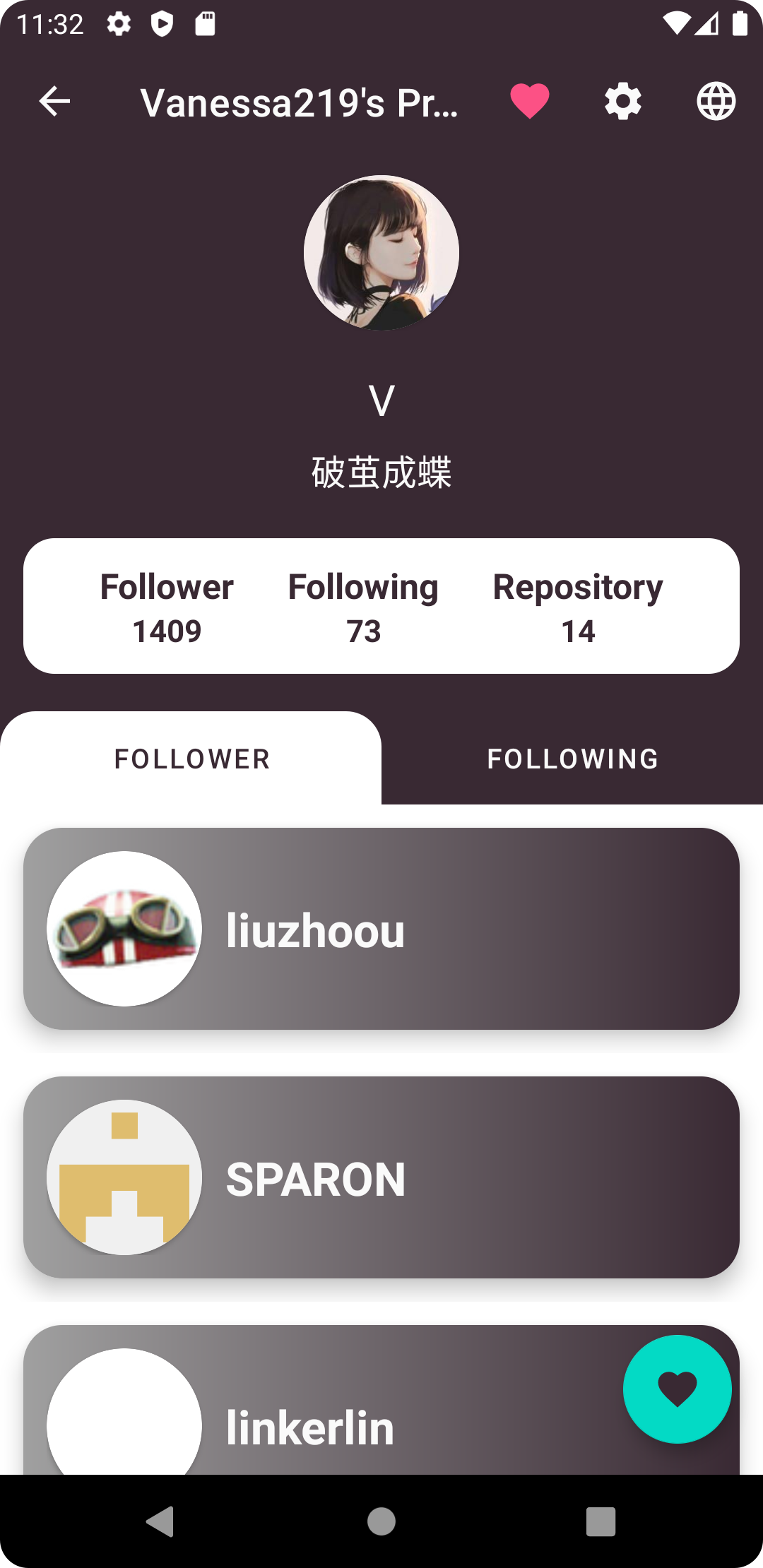Open the favorites heart icon in top bar
The width and height of the screenshot is (763, 1568).
point(529,100)
